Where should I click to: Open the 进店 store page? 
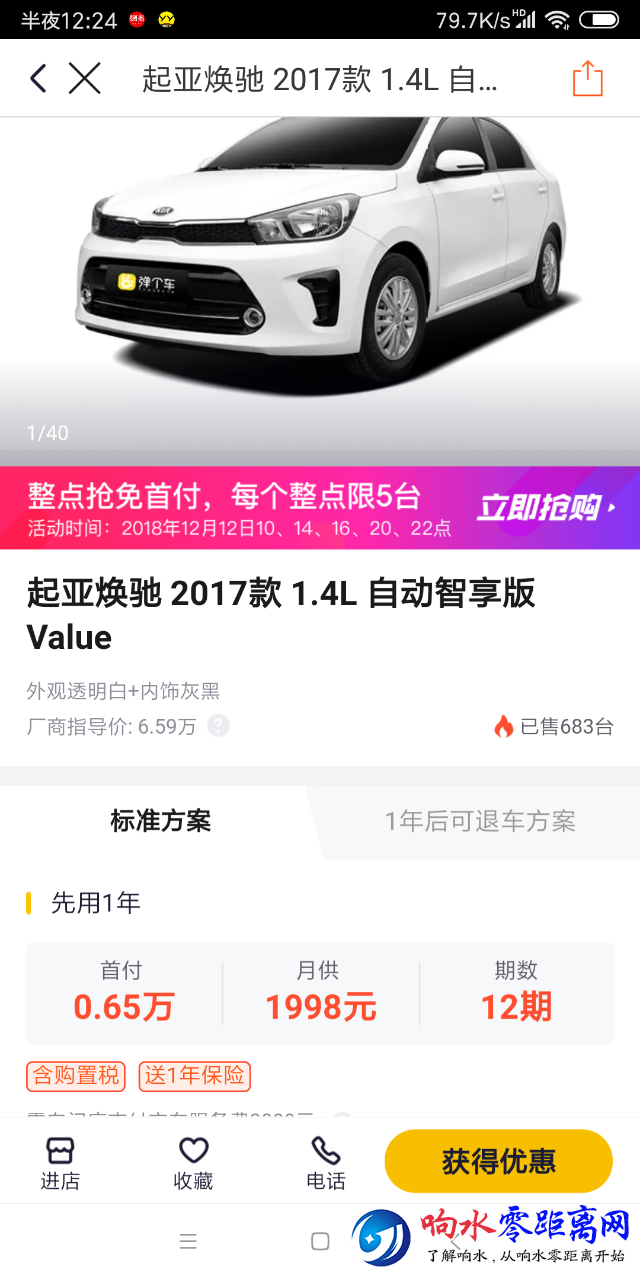(60, 1162)
